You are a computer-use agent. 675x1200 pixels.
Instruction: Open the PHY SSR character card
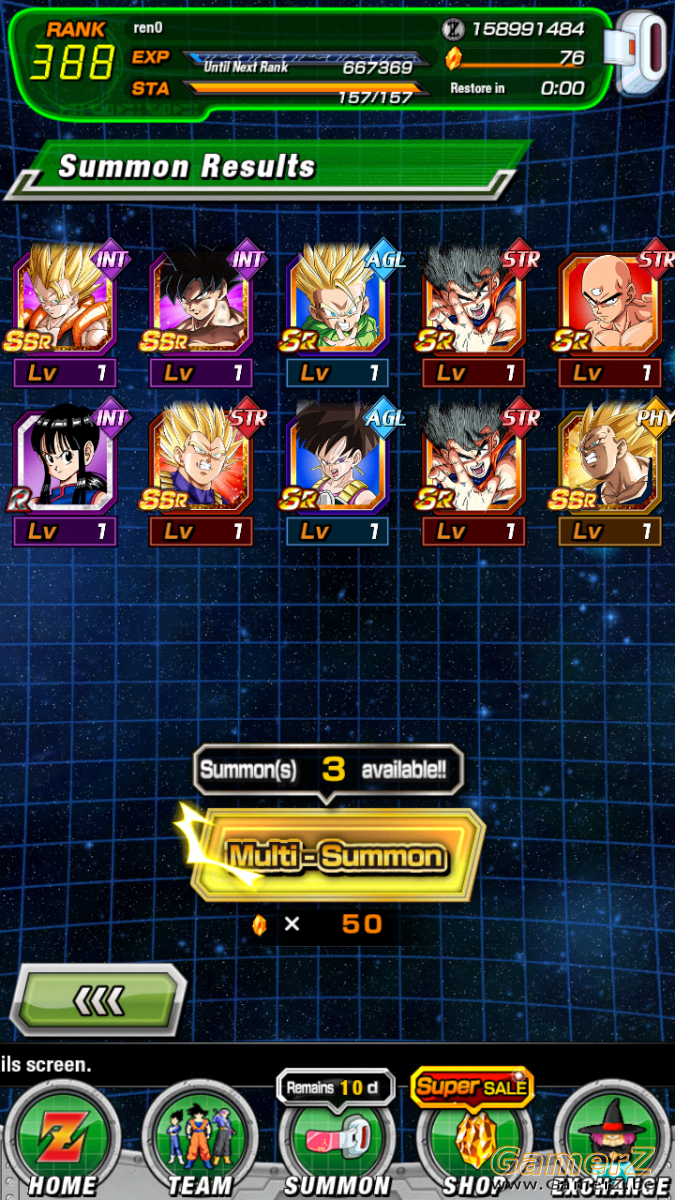click(x=610, y=476)
